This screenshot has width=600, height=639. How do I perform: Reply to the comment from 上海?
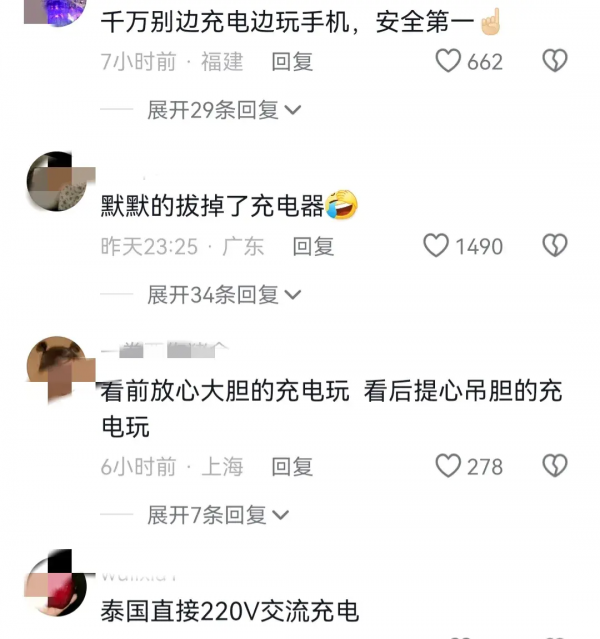pyautogui.click(x=292, y=466)
